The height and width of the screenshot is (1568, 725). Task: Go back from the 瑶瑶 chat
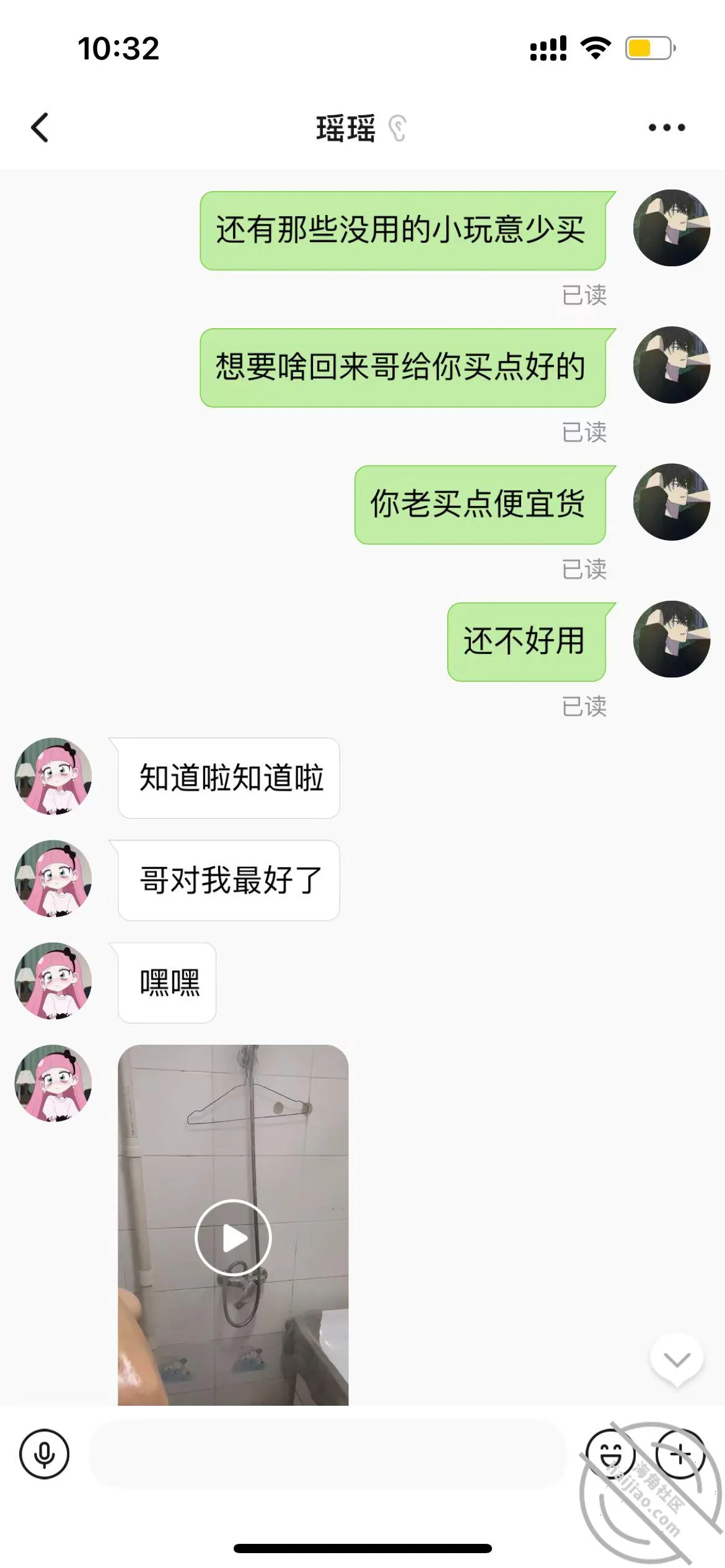pos(40,128)
